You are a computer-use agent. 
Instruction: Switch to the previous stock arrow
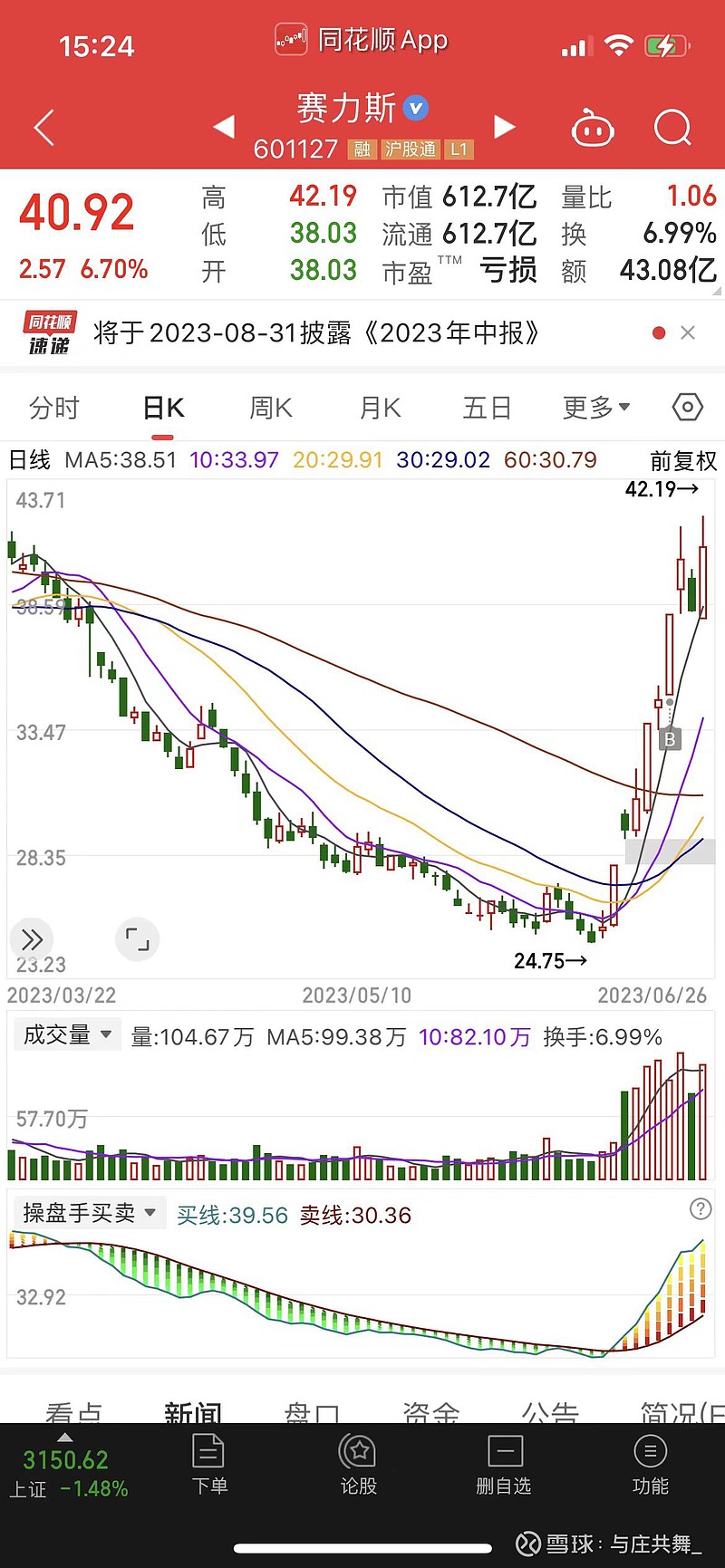(x=224, y=127)
